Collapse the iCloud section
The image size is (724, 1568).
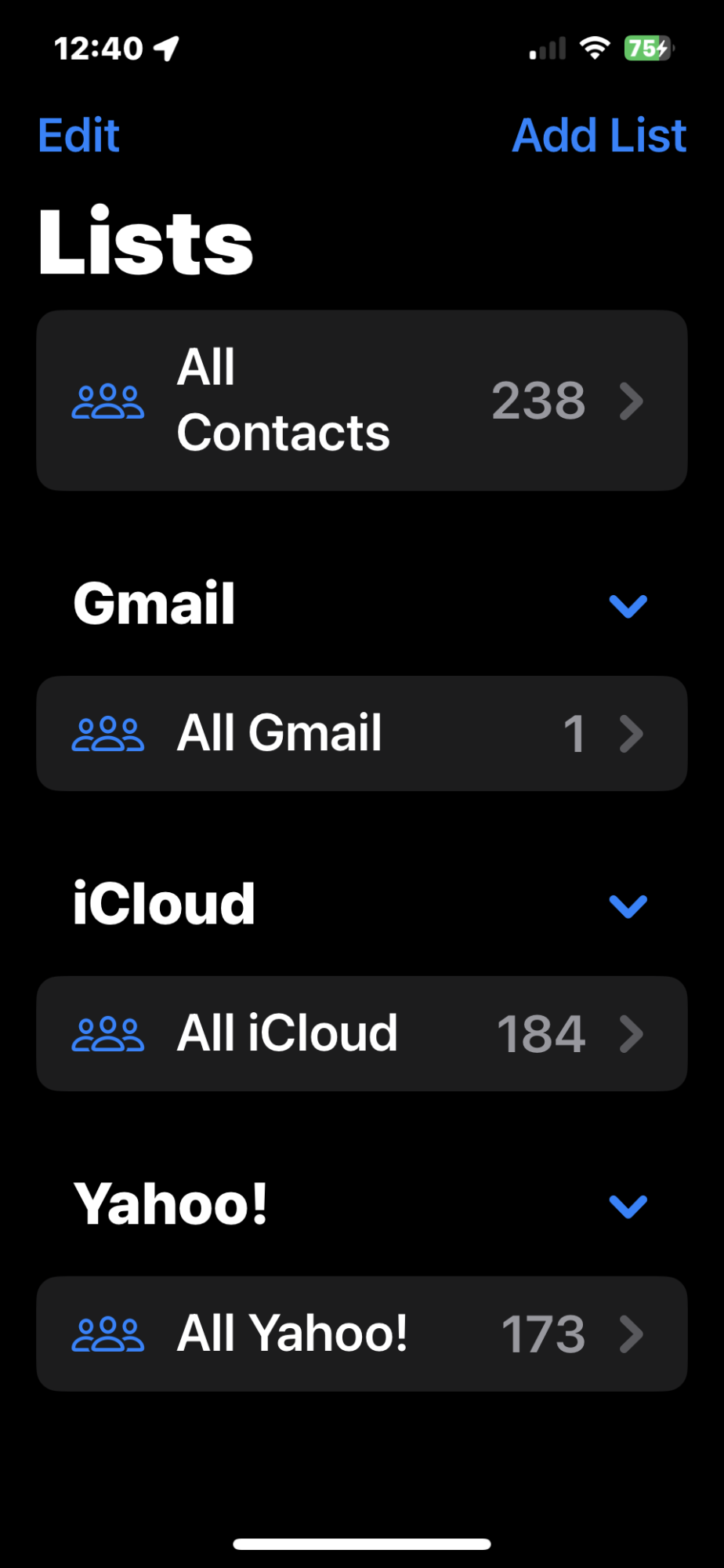(628, 906)
